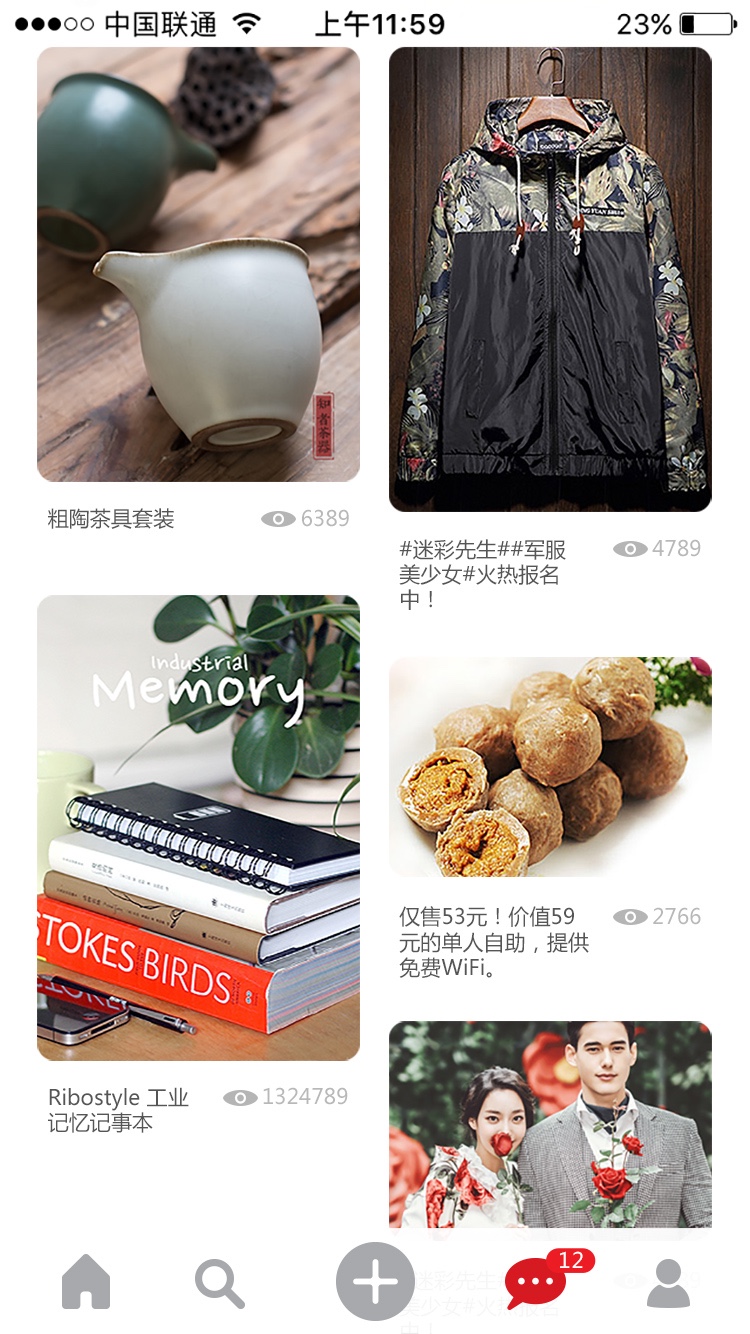Image resolution: width=750 pixels, height=1334 pixels.
Task: Open the Ribostyle 工业记忆记事本 notebook card
Action: coord(198,828)
